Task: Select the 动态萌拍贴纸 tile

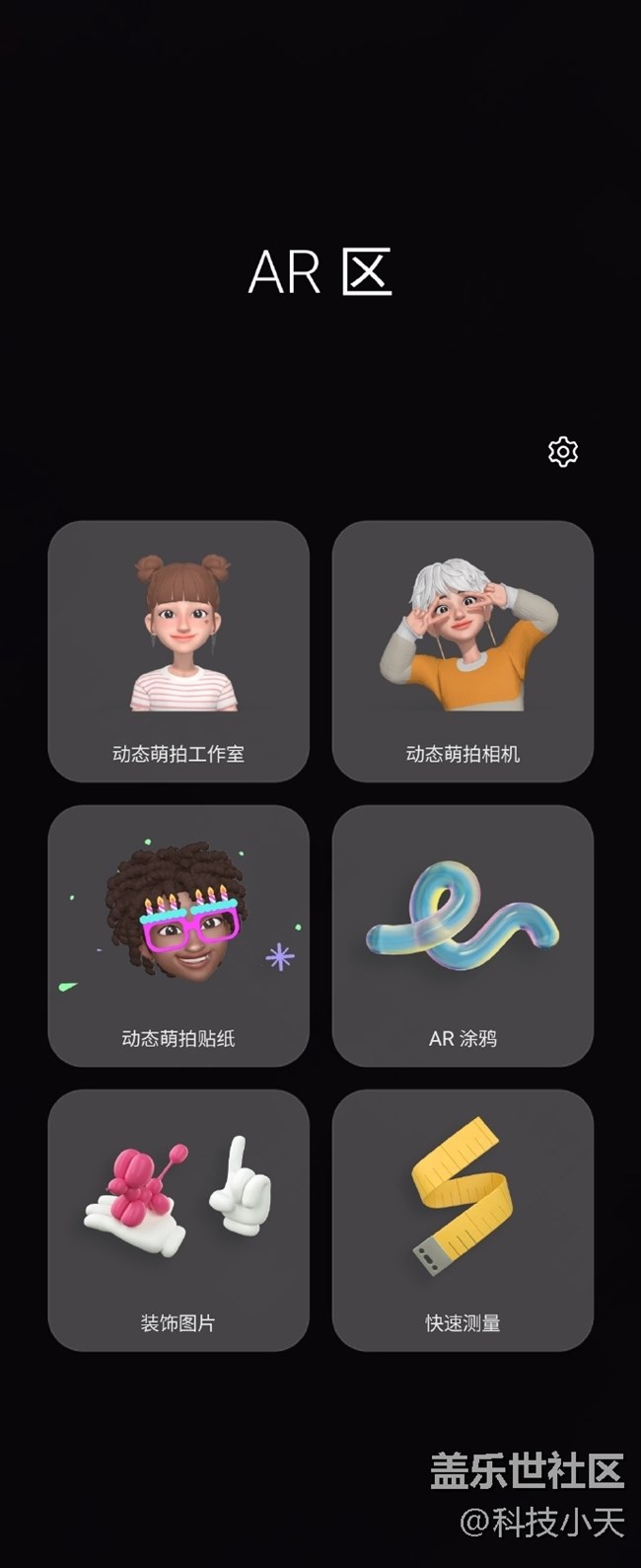Action: [178, 935]
